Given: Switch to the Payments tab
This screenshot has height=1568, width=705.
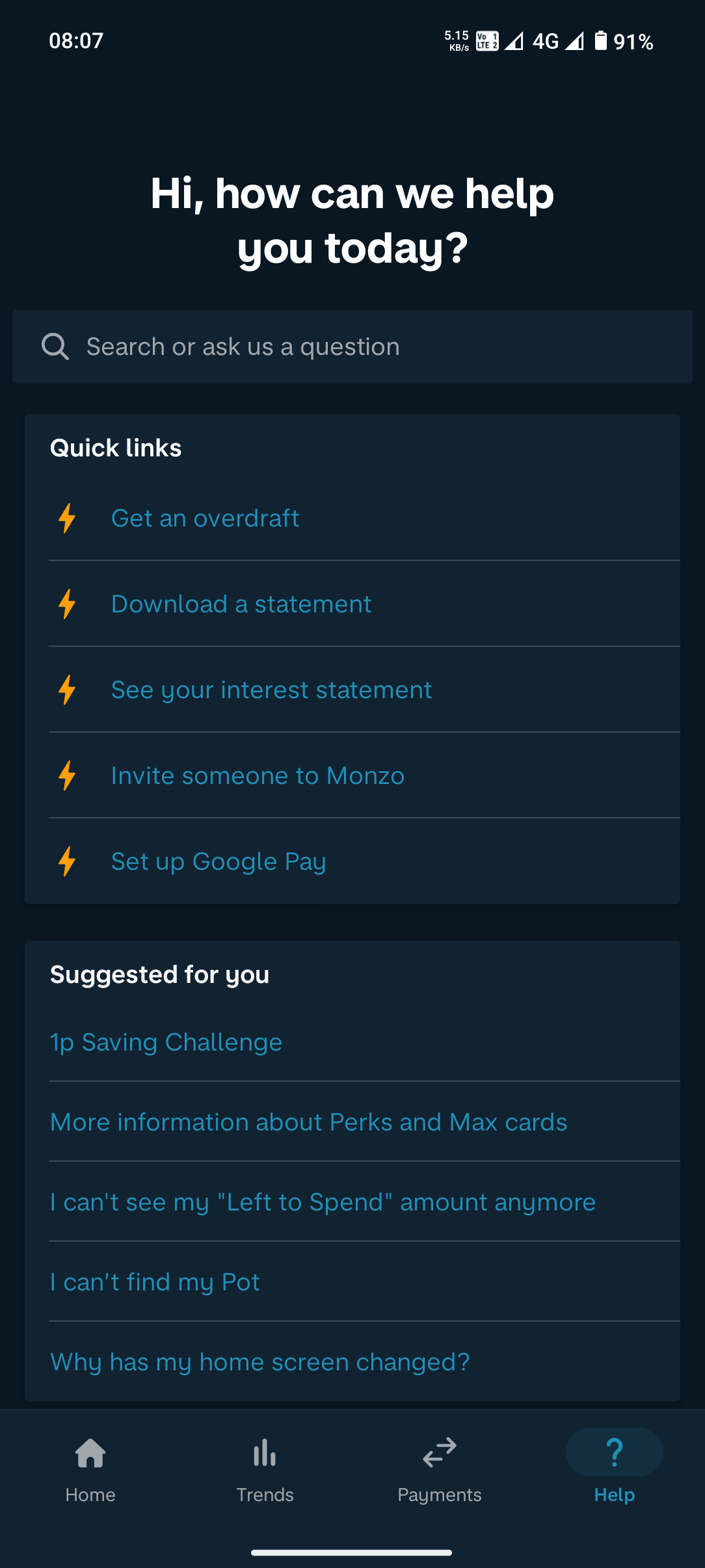Looking at the screenshot, I should point(440,1469).
